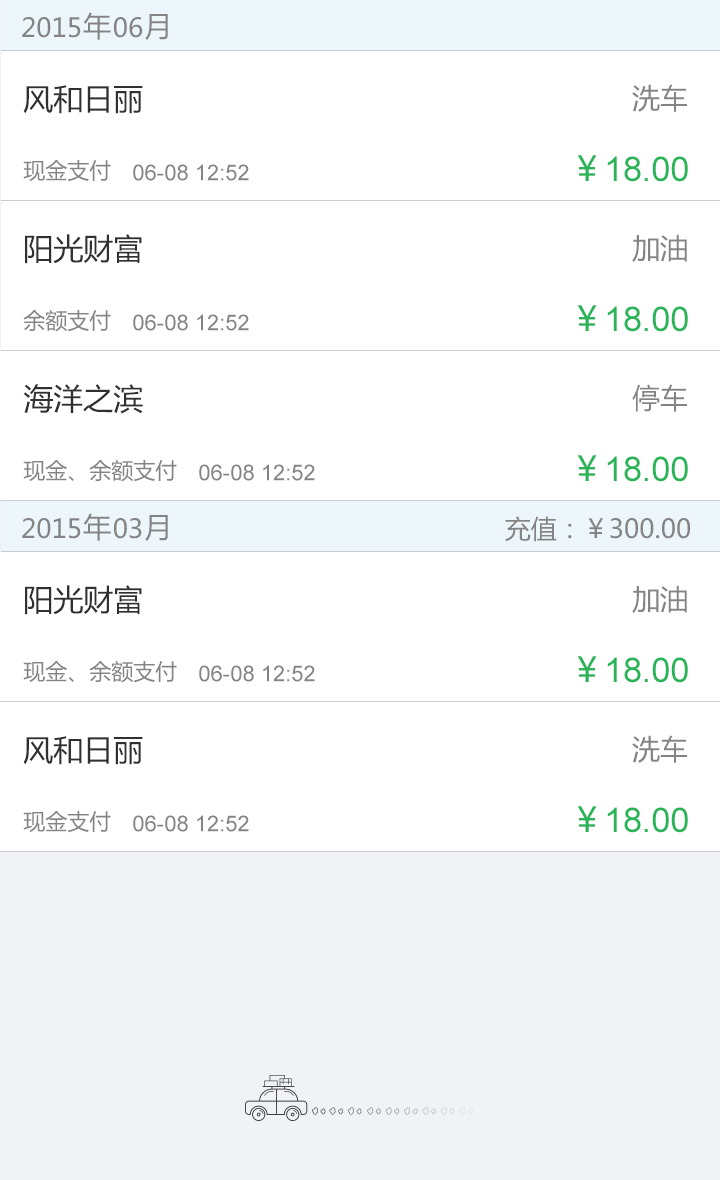
Task: Select the 洗车 label in the March section
Action: [x=662, y=750]
